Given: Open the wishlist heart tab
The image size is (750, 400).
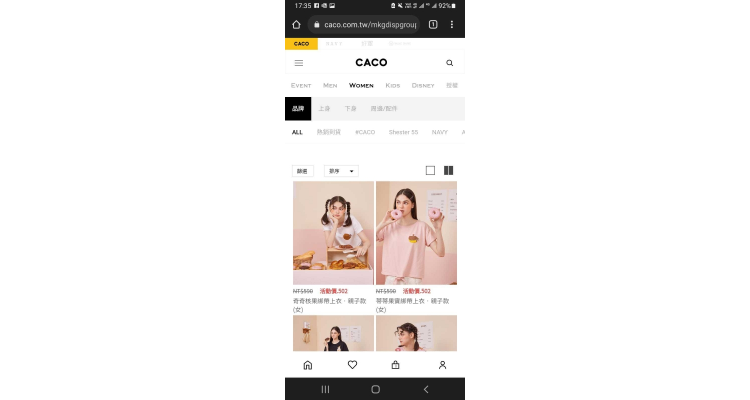Looking at the screenshot, I should click(352, 365).
